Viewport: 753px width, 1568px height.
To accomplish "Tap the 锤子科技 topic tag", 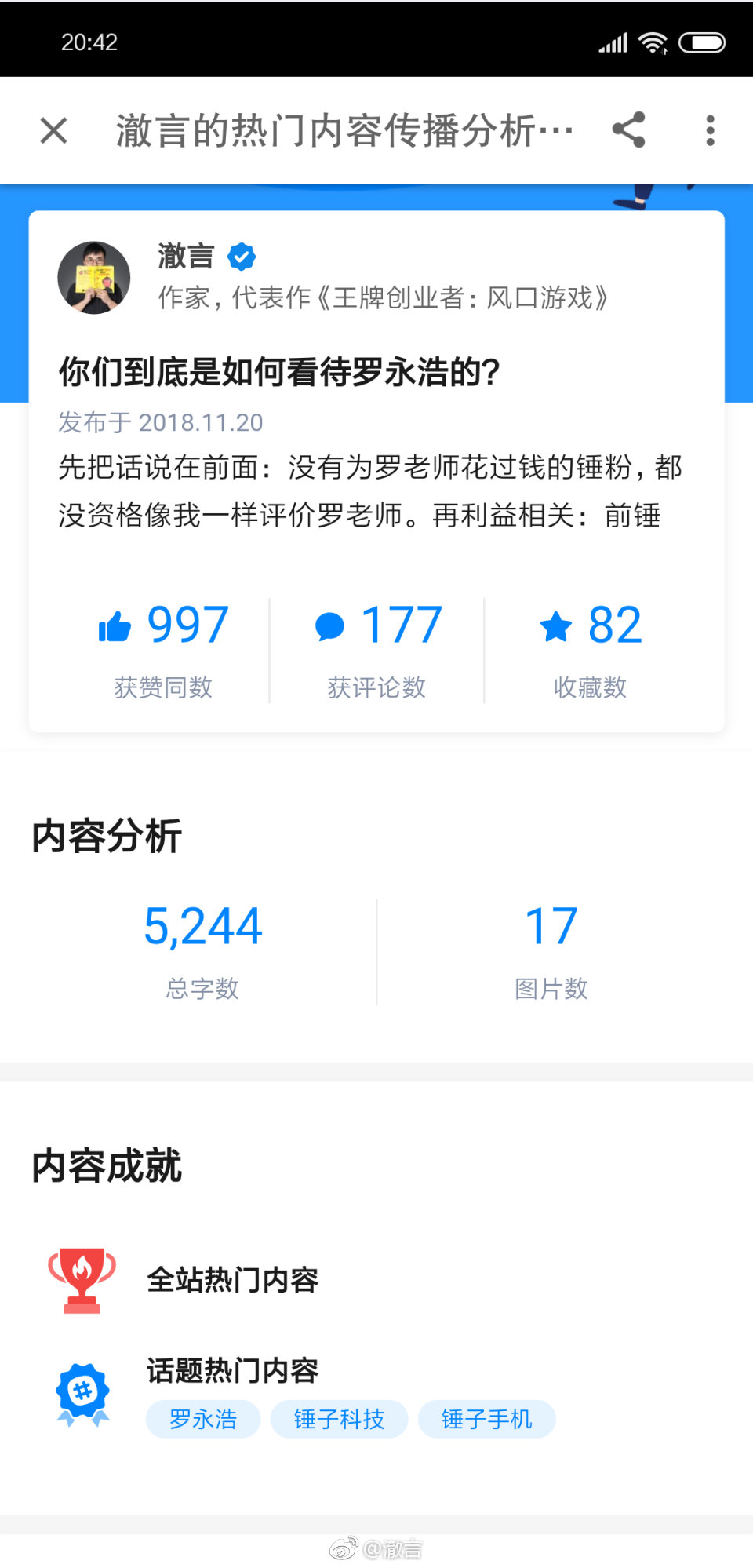I will point(339,1419).
